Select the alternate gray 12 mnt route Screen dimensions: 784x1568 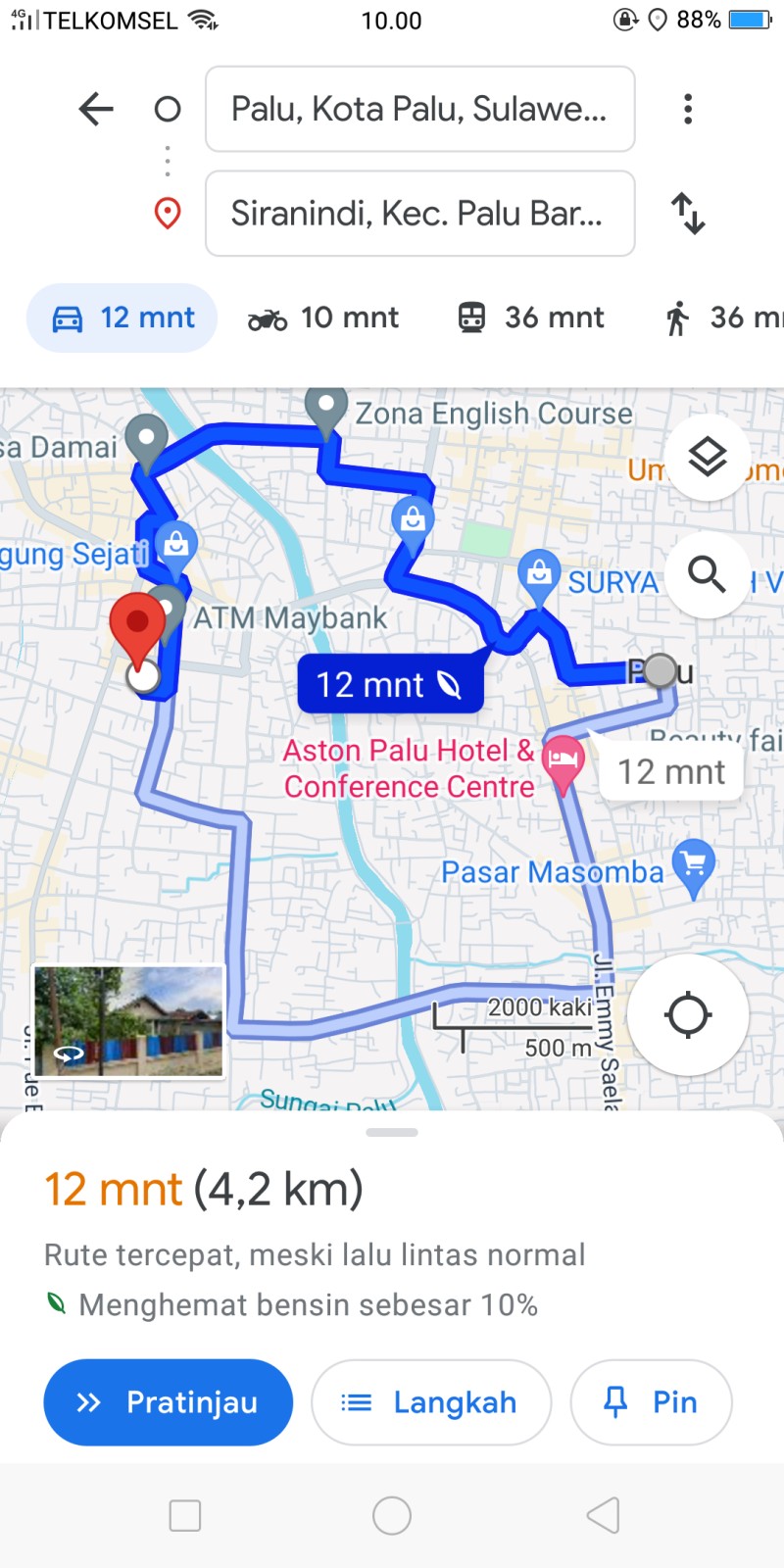671,772
